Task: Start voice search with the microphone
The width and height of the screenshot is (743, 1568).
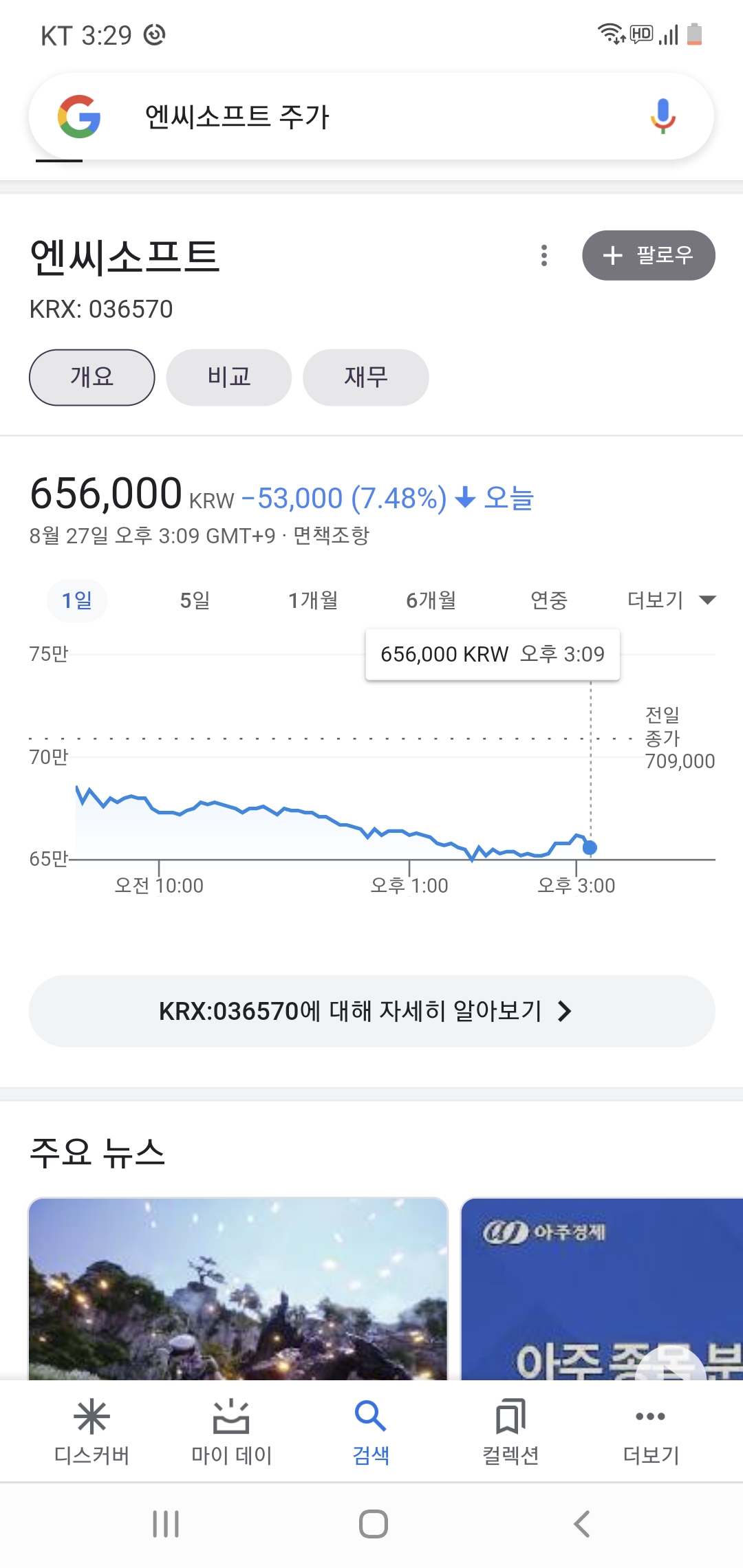Action: 663,116
